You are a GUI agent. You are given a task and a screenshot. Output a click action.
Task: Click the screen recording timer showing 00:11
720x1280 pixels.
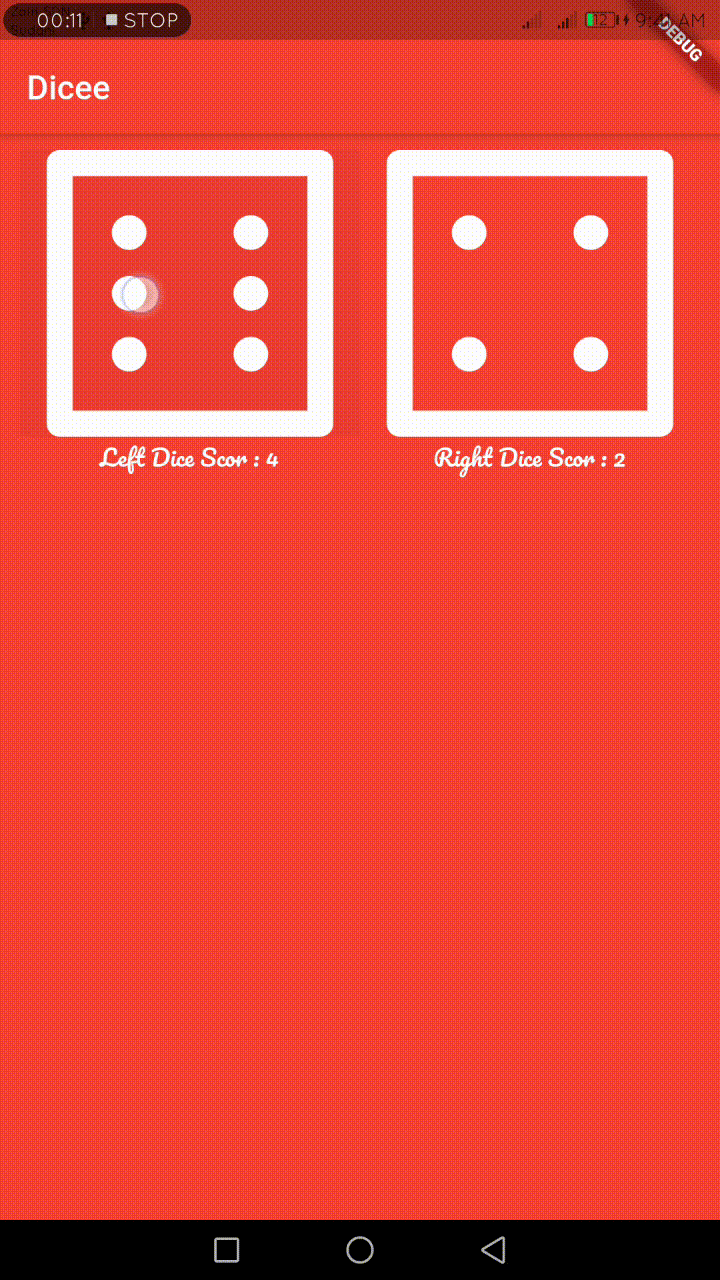pos(55,20)
